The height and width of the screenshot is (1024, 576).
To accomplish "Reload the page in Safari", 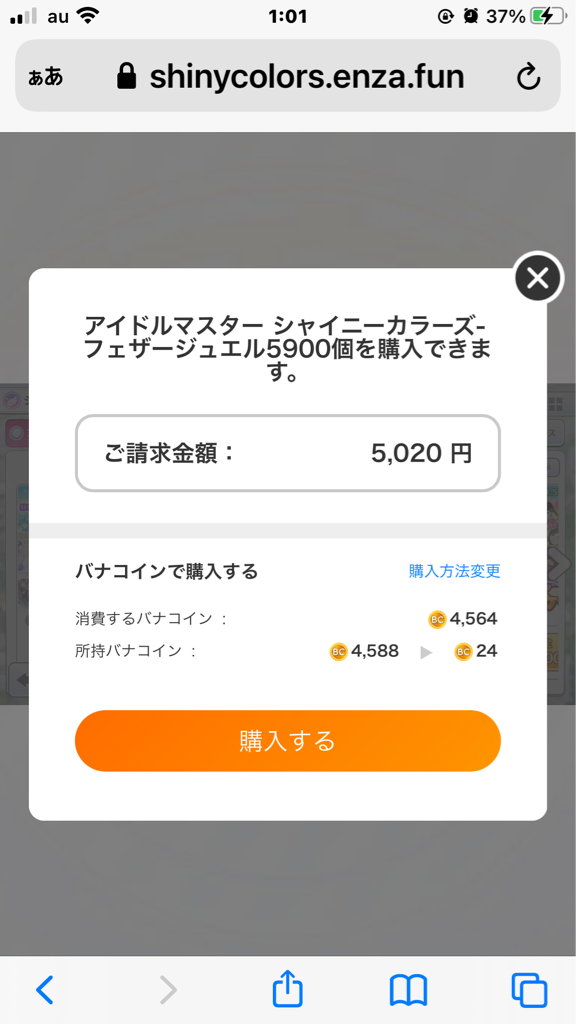I will click(x=528, y=78).
